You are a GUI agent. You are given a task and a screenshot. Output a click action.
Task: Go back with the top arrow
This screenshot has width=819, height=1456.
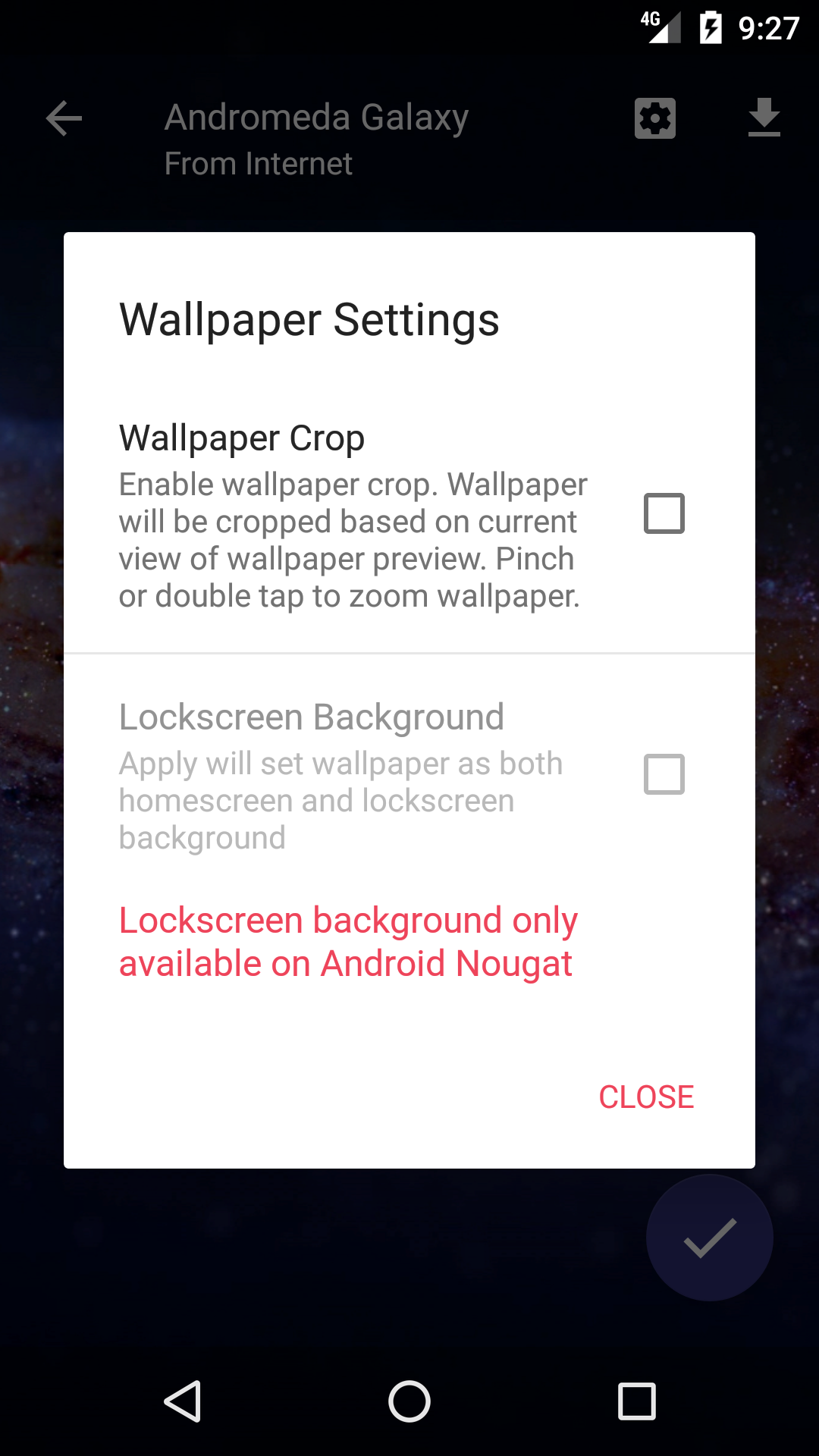64,119
